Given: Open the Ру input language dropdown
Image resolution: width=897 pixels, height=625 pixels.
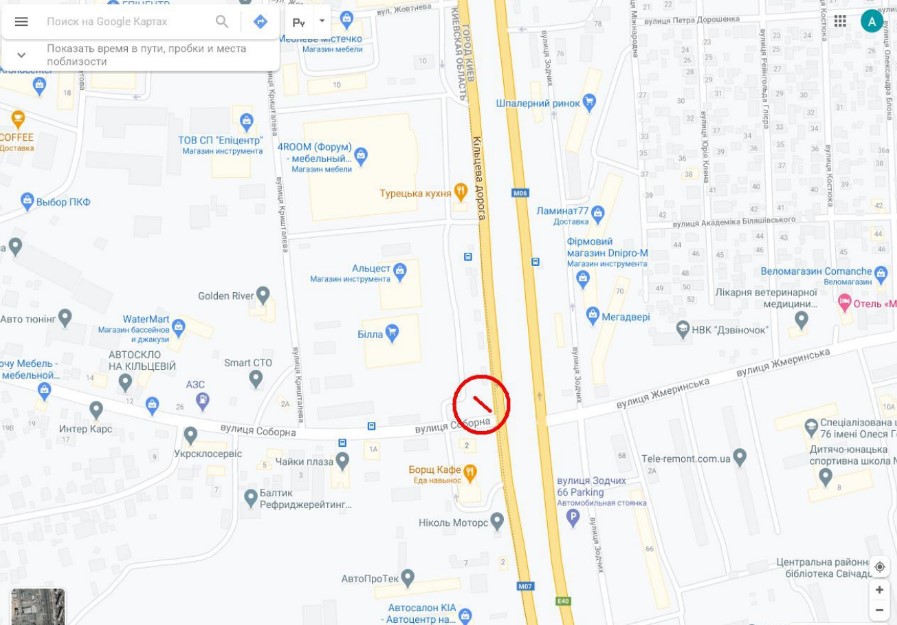Looking at the screenshot, I should (309, 21).
